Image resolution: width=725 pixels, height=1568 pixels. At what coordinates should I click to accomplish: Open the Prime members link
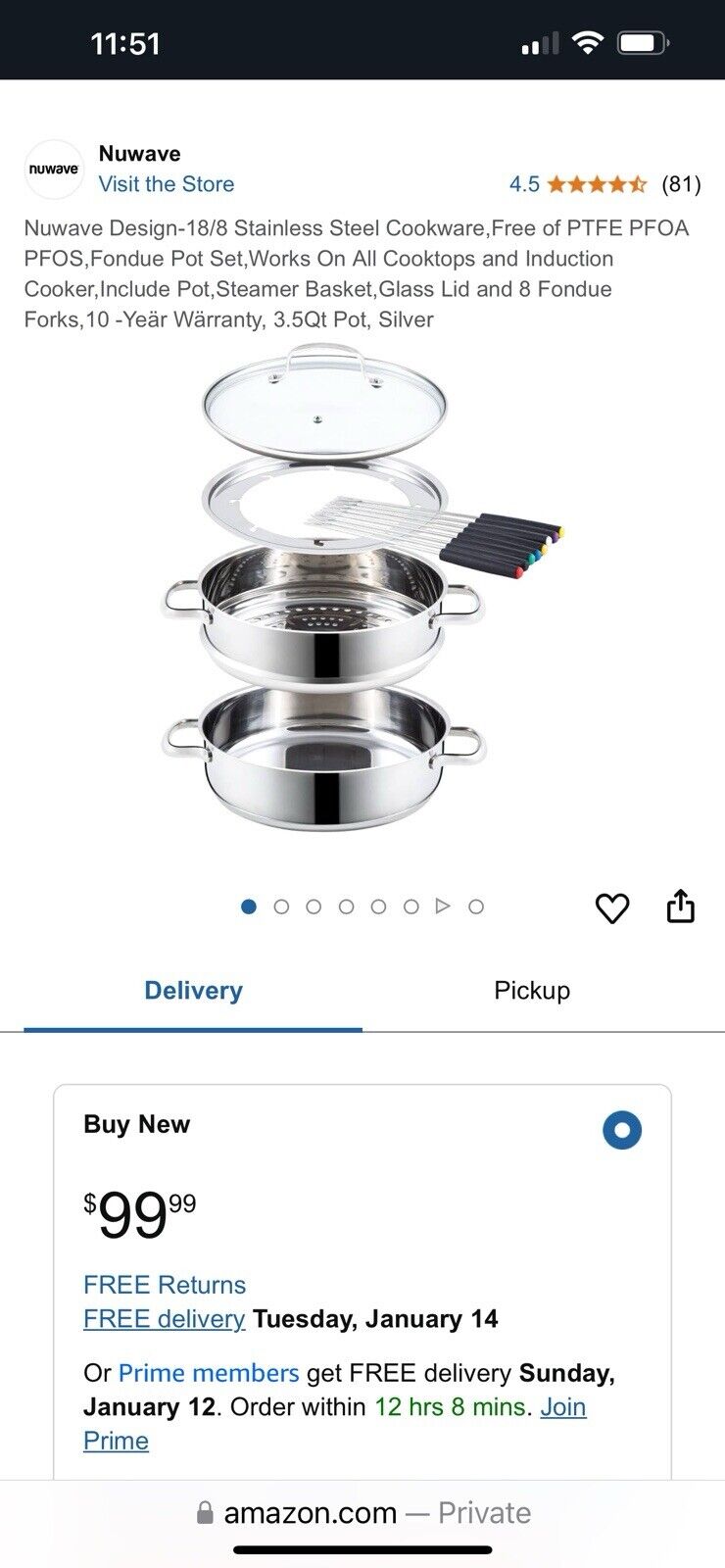click(x=208, y=1373)
